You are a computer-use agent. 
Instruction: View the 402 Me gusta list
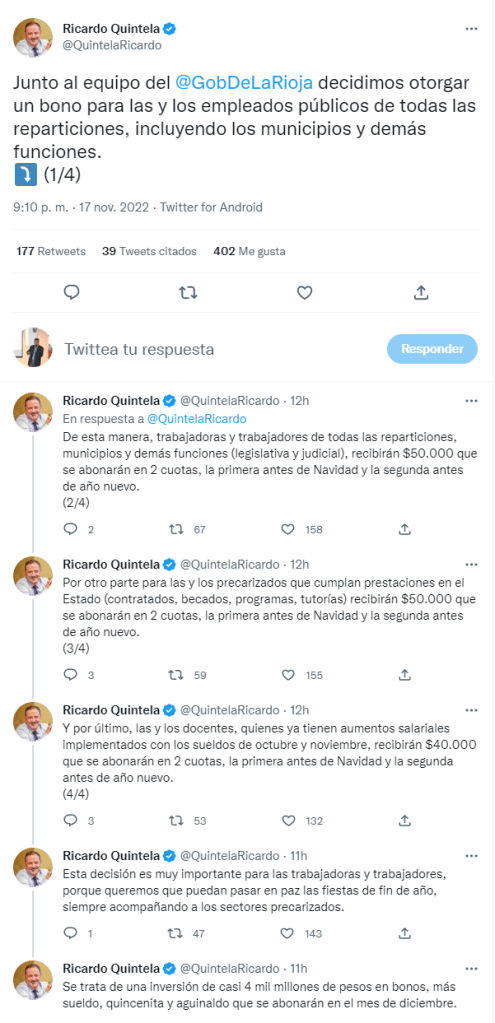click(x=249, y=251)
